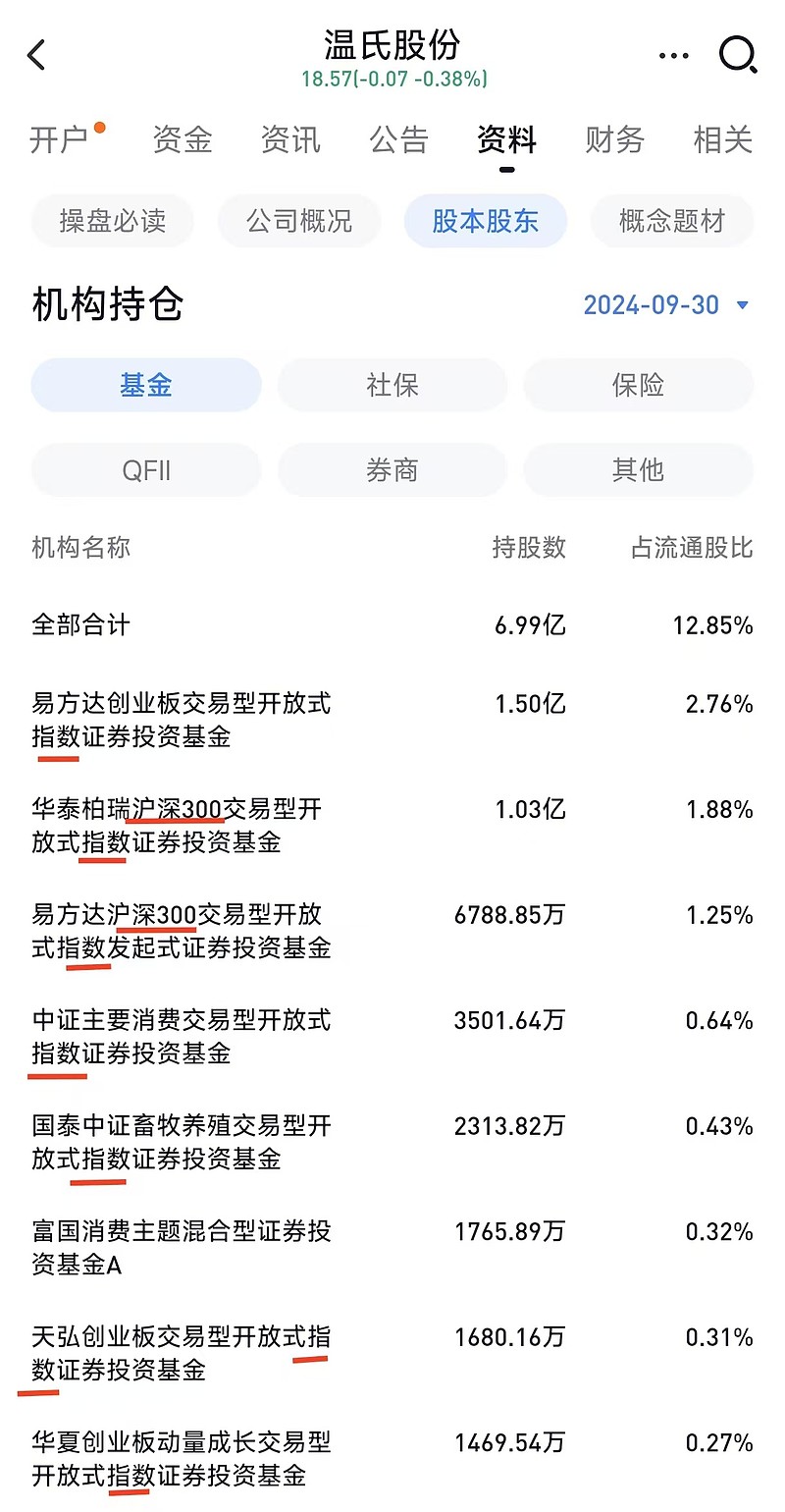Select the 基金 filter chip

(146, 385)
